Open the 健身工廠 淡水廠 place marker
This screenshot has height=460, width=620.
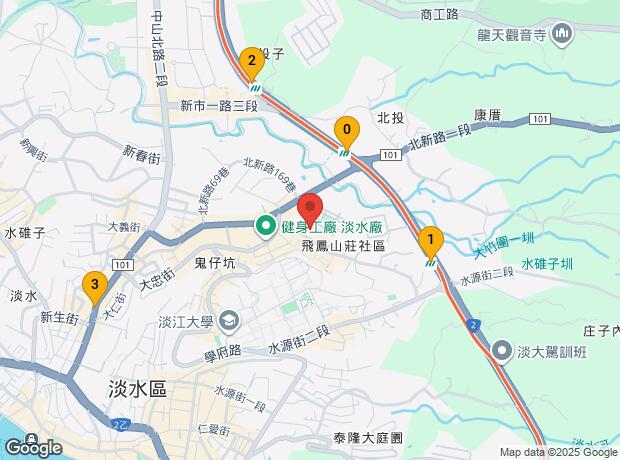[x=268, y=227]
